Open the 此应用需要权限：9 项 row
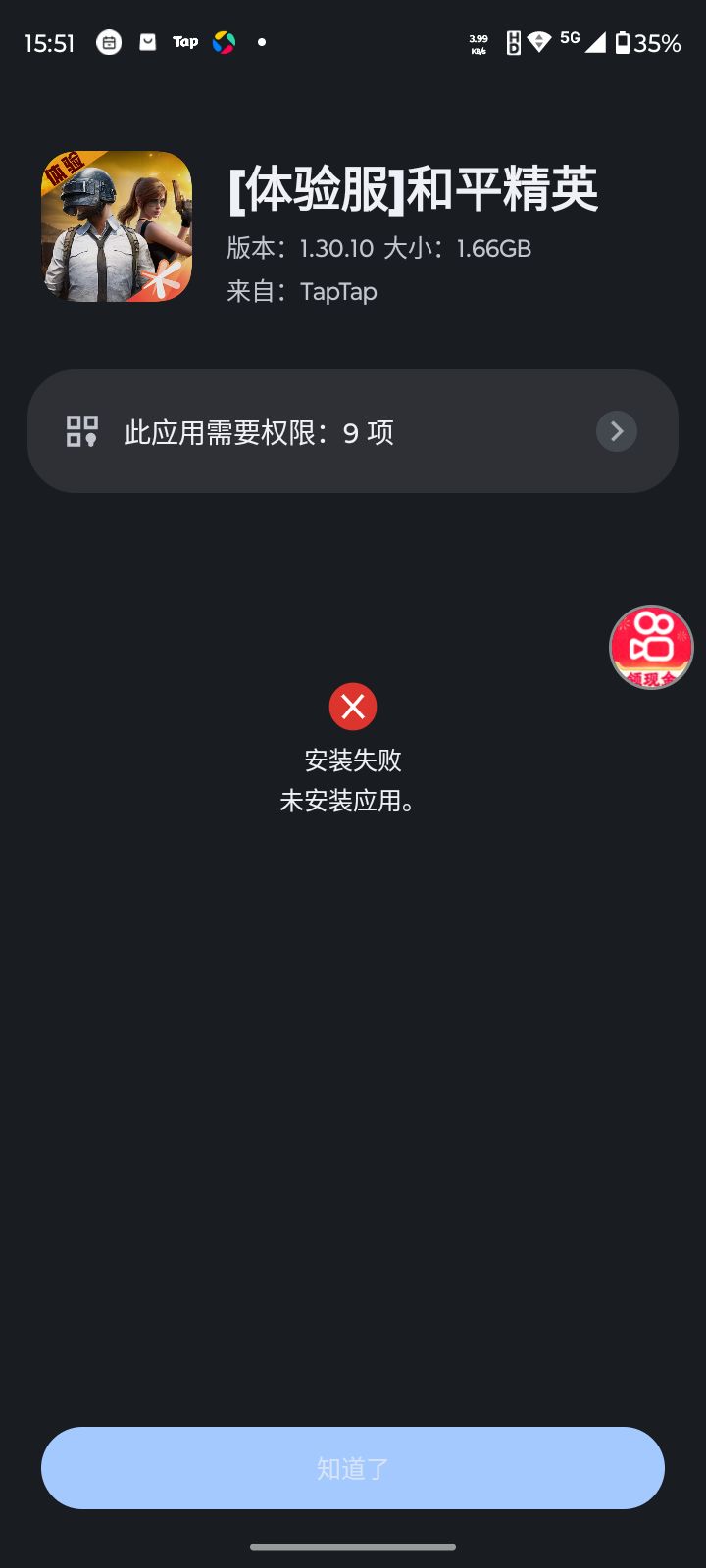Viewport: 706px width, 1568px height. [x=353, y=431]
